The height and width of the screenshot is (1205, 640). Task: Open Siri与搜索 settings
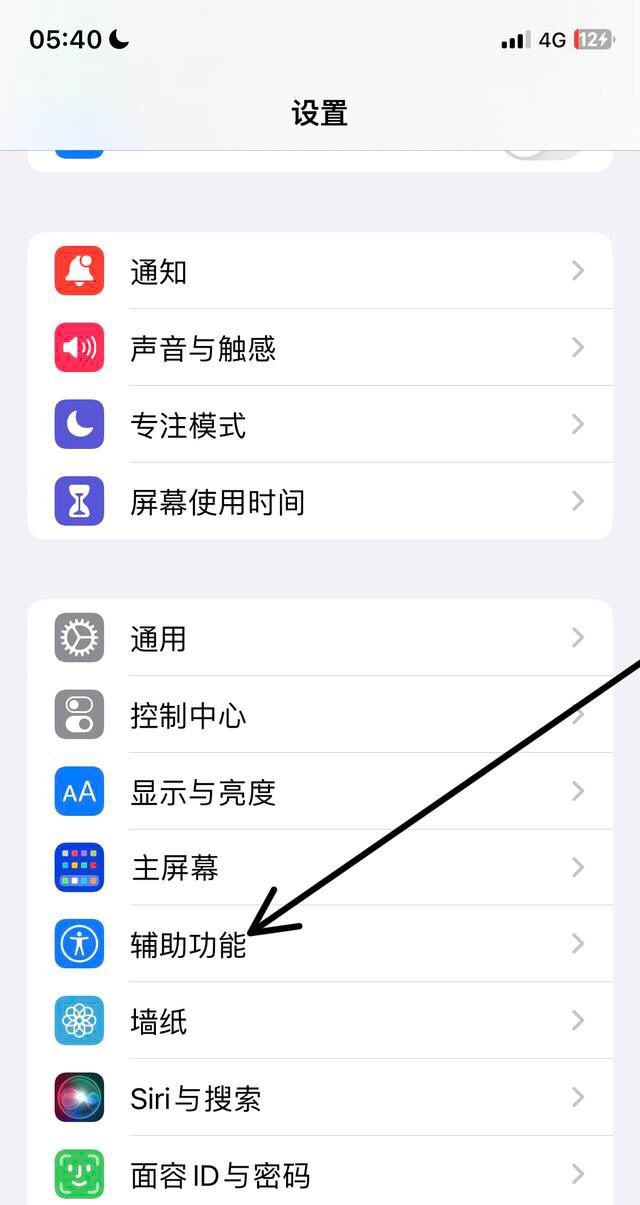tap(318, 1098)
